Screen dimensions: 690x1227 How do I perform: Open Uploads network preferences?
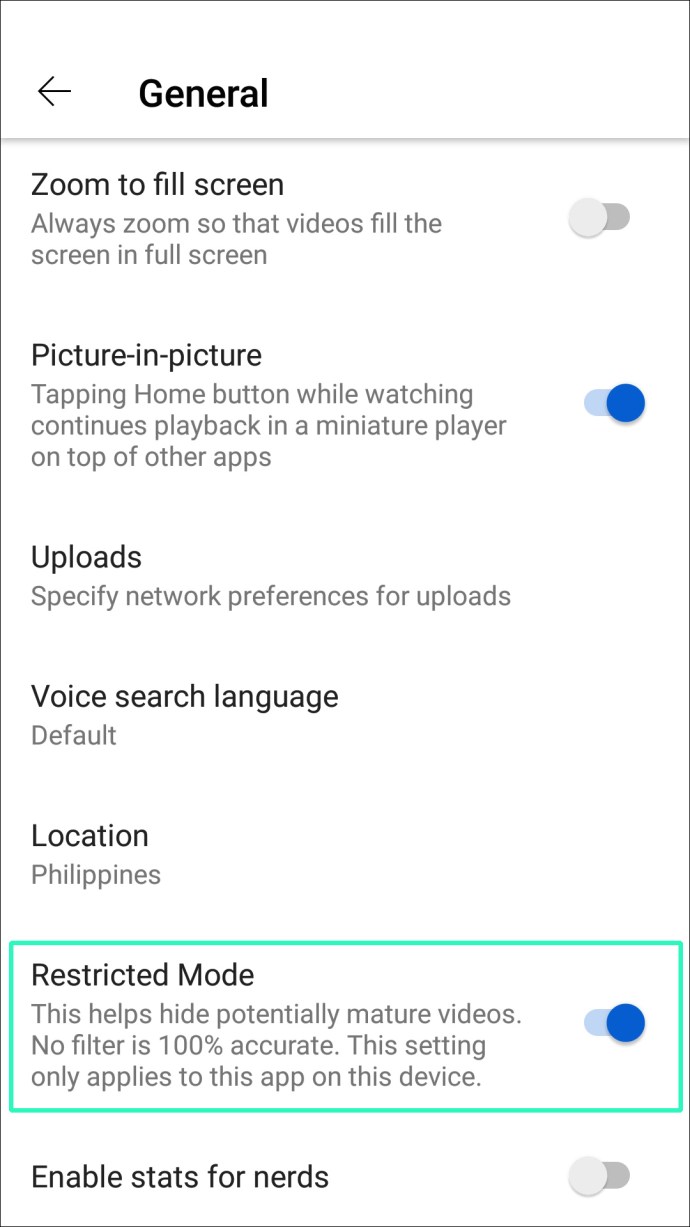[x=270, y=576]
